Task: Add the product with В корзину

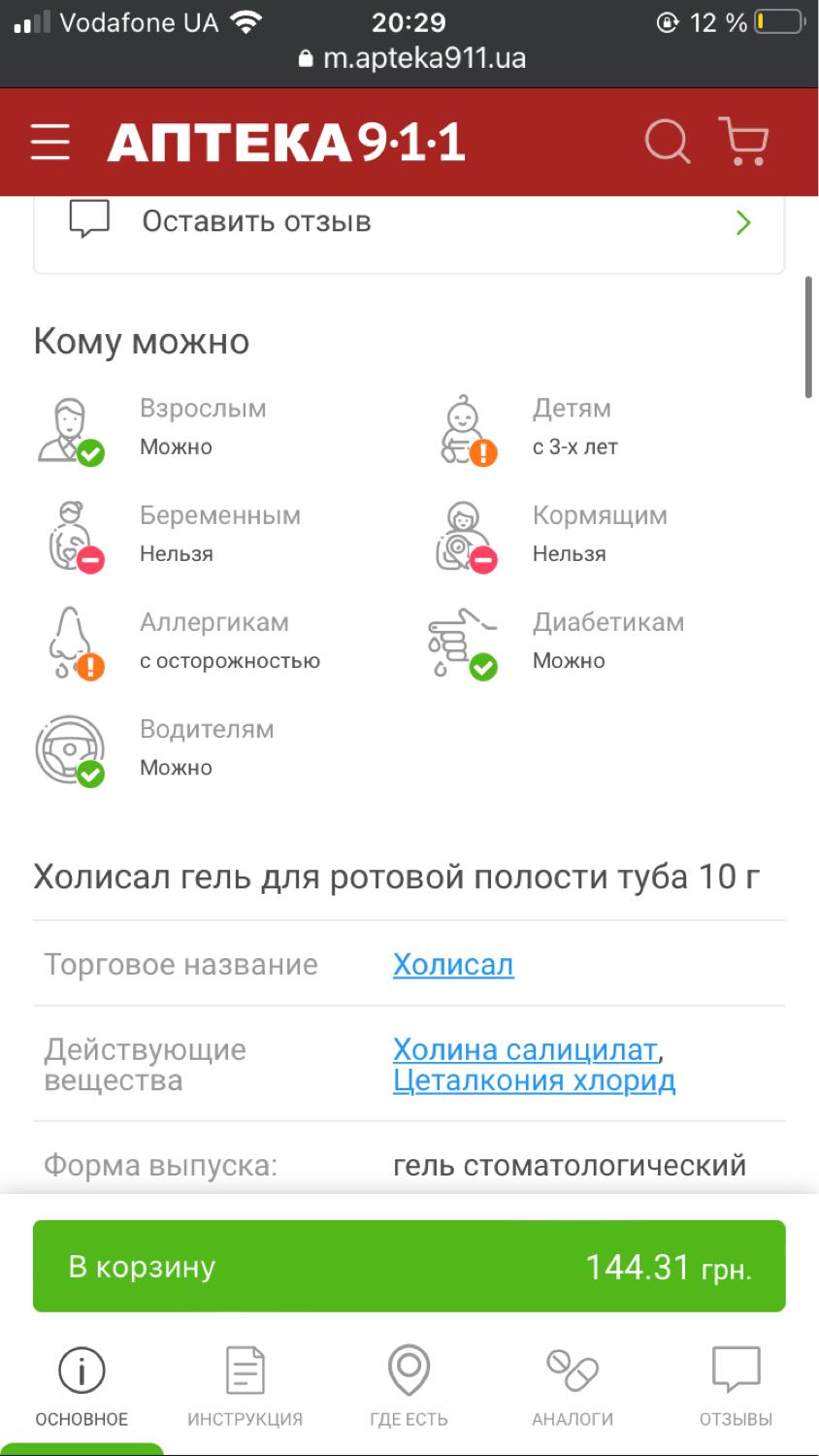Action: pyautogui.click(x=409, y=1266)
